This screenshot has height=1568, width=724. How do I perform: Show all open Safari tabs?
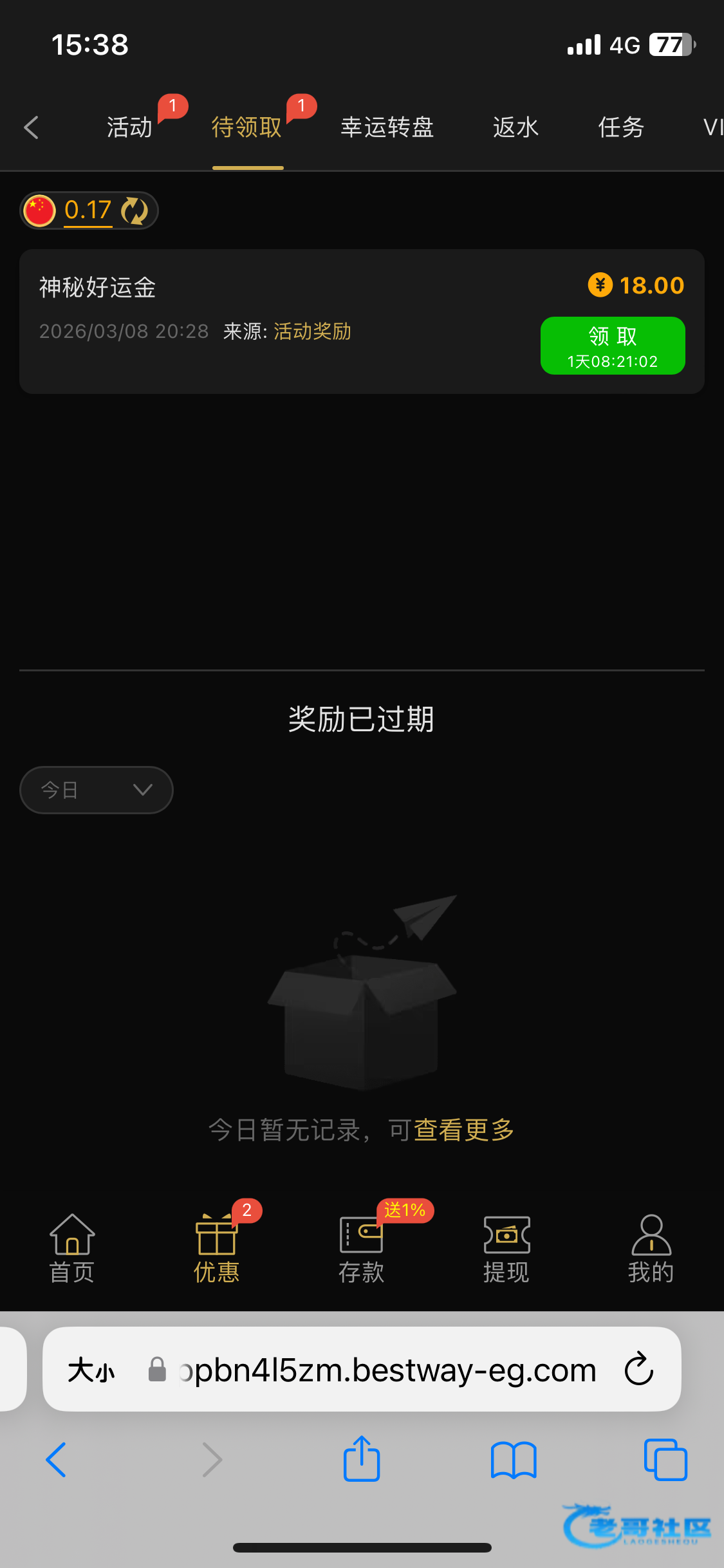coord(665,1459)
